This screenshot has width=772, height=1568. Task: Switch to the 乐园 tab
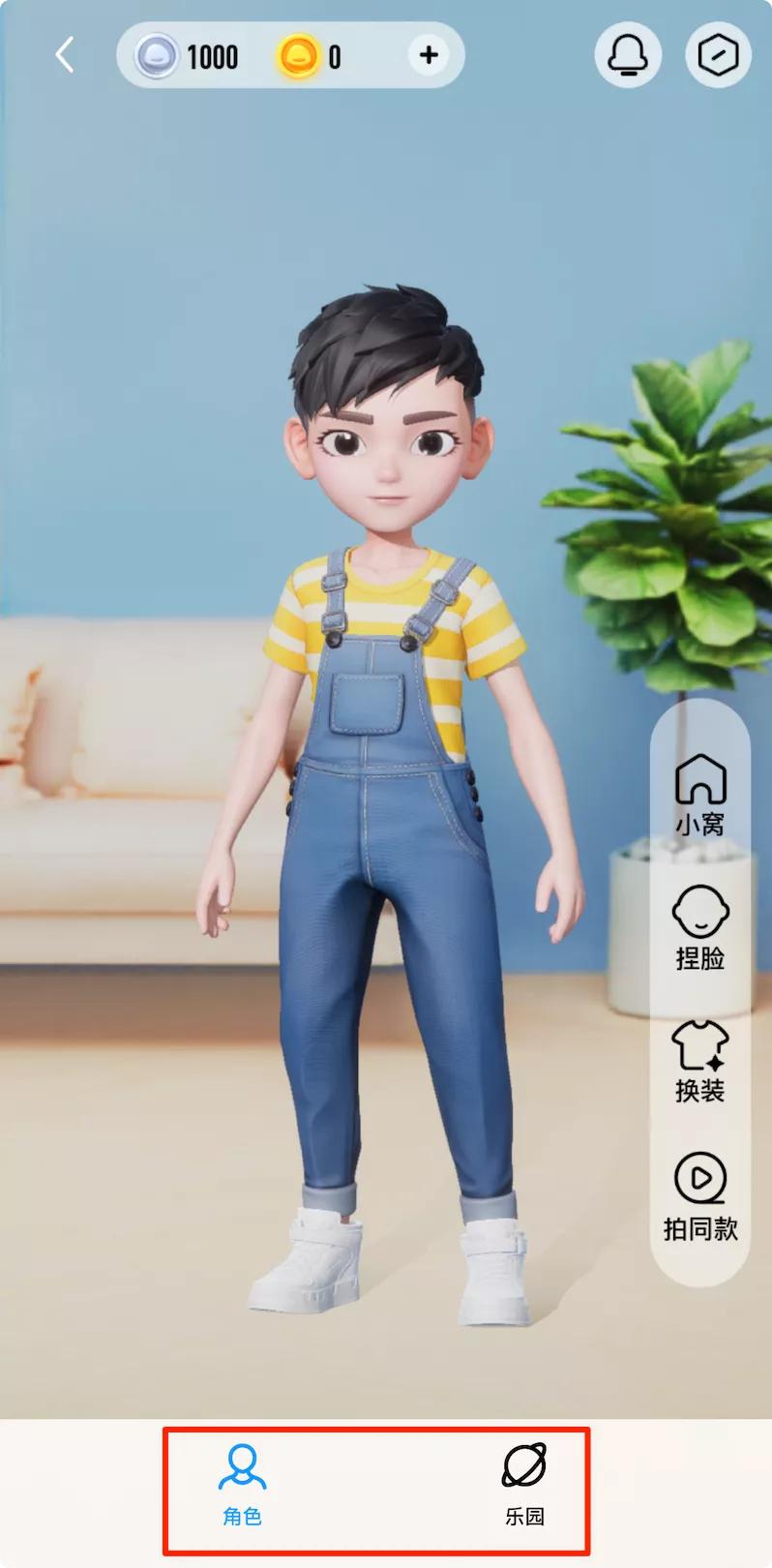[x=524, y=1485]
